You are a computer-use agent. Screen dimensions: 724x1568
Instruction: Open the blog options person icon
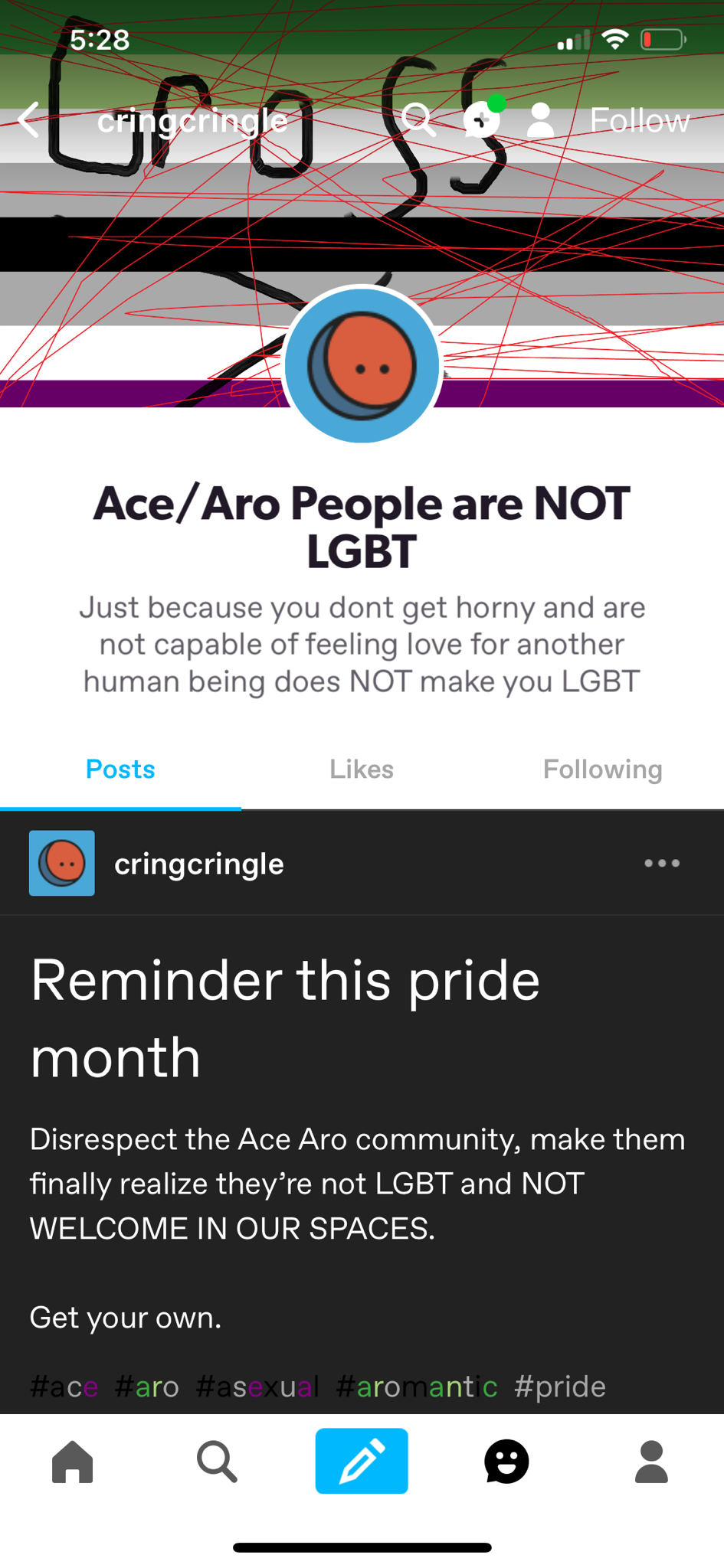pos(541,120)
